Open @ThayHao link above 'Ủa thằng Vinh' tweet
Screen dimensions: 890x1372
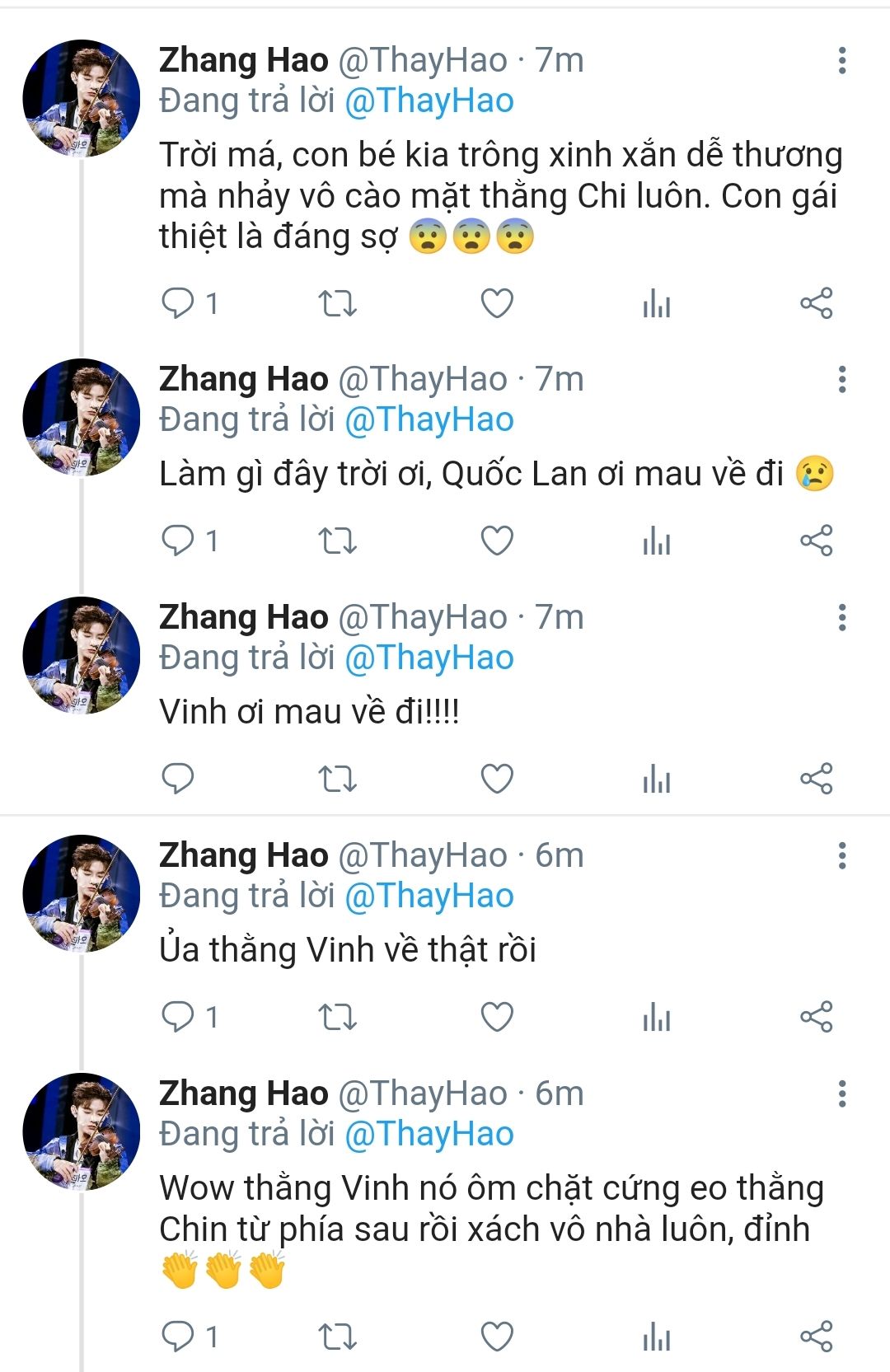pos(429,896)
